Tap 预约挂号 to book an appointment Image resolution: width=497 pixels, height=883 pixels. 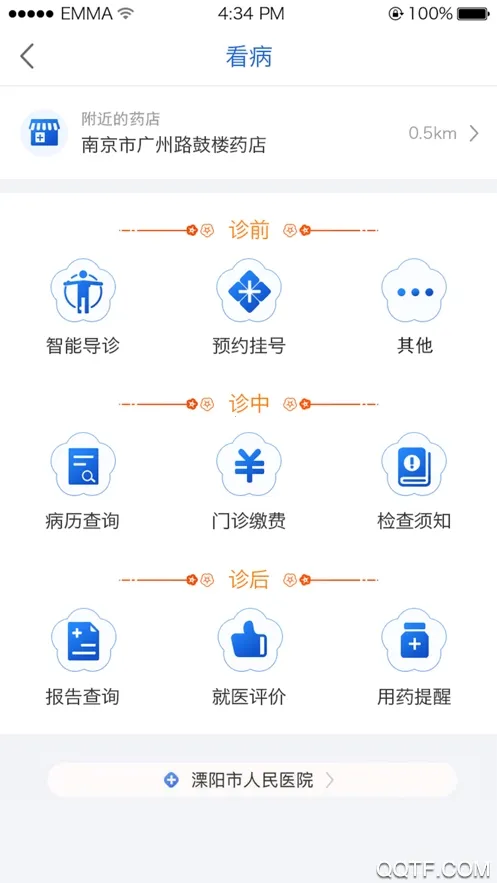(249, 307)
